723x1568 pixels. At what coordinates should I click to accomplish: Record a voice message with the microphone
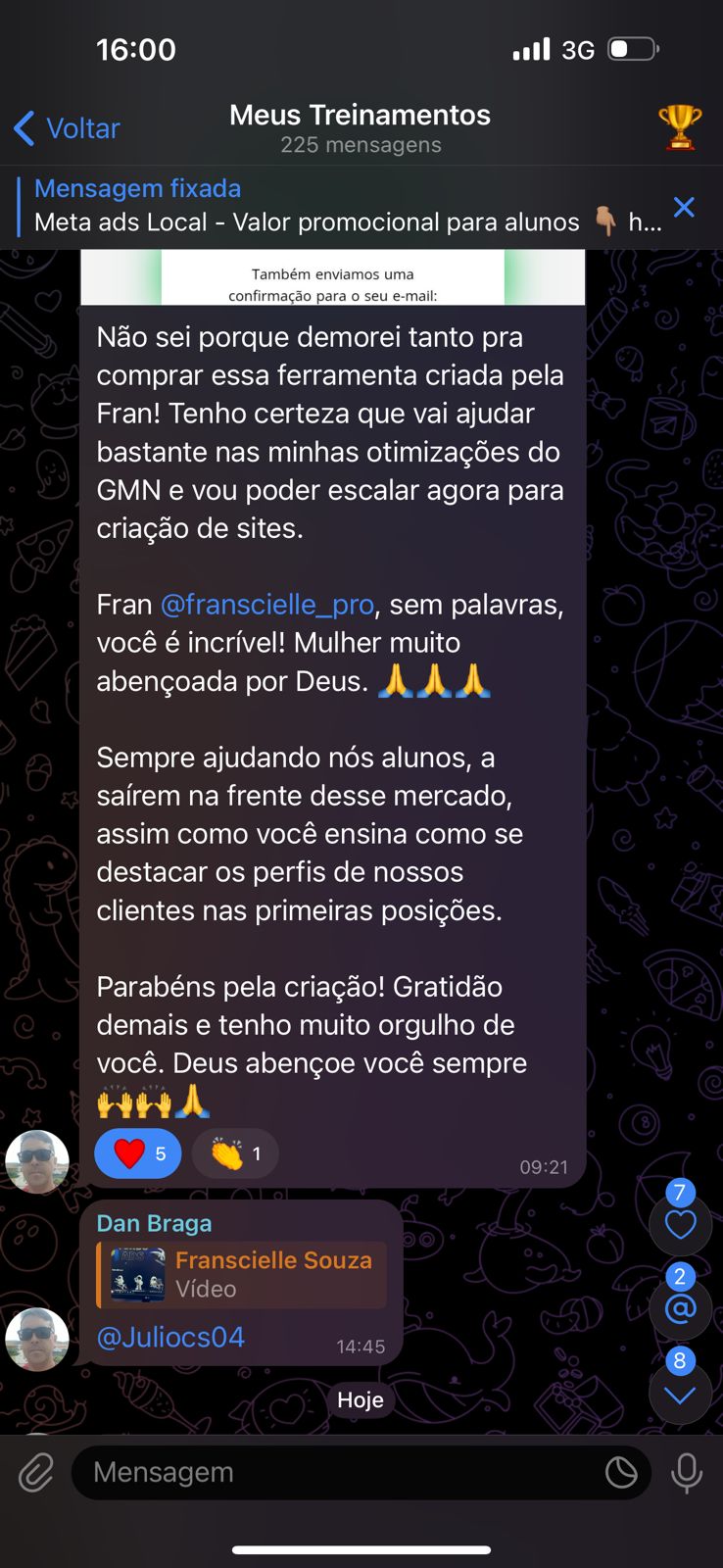687,1472
